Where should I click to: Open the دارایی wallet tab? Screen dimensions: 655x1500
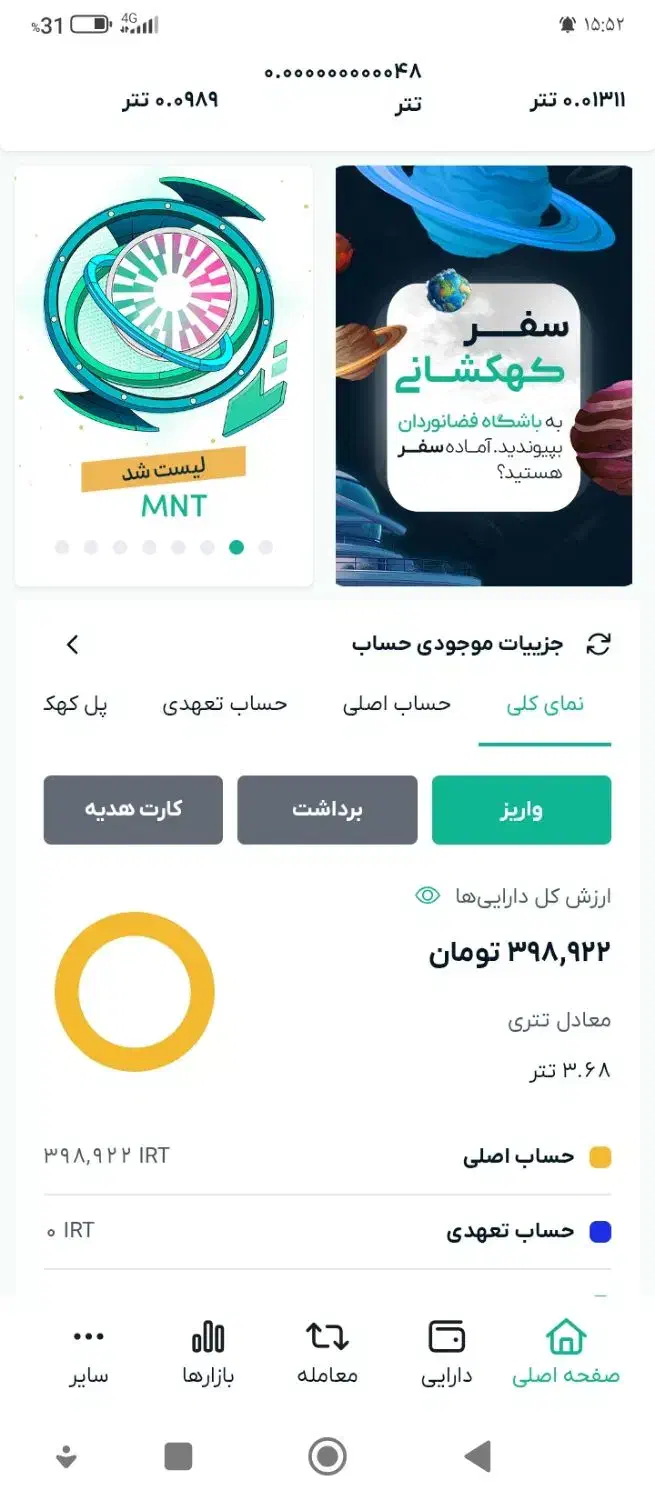click(446, 1353)
